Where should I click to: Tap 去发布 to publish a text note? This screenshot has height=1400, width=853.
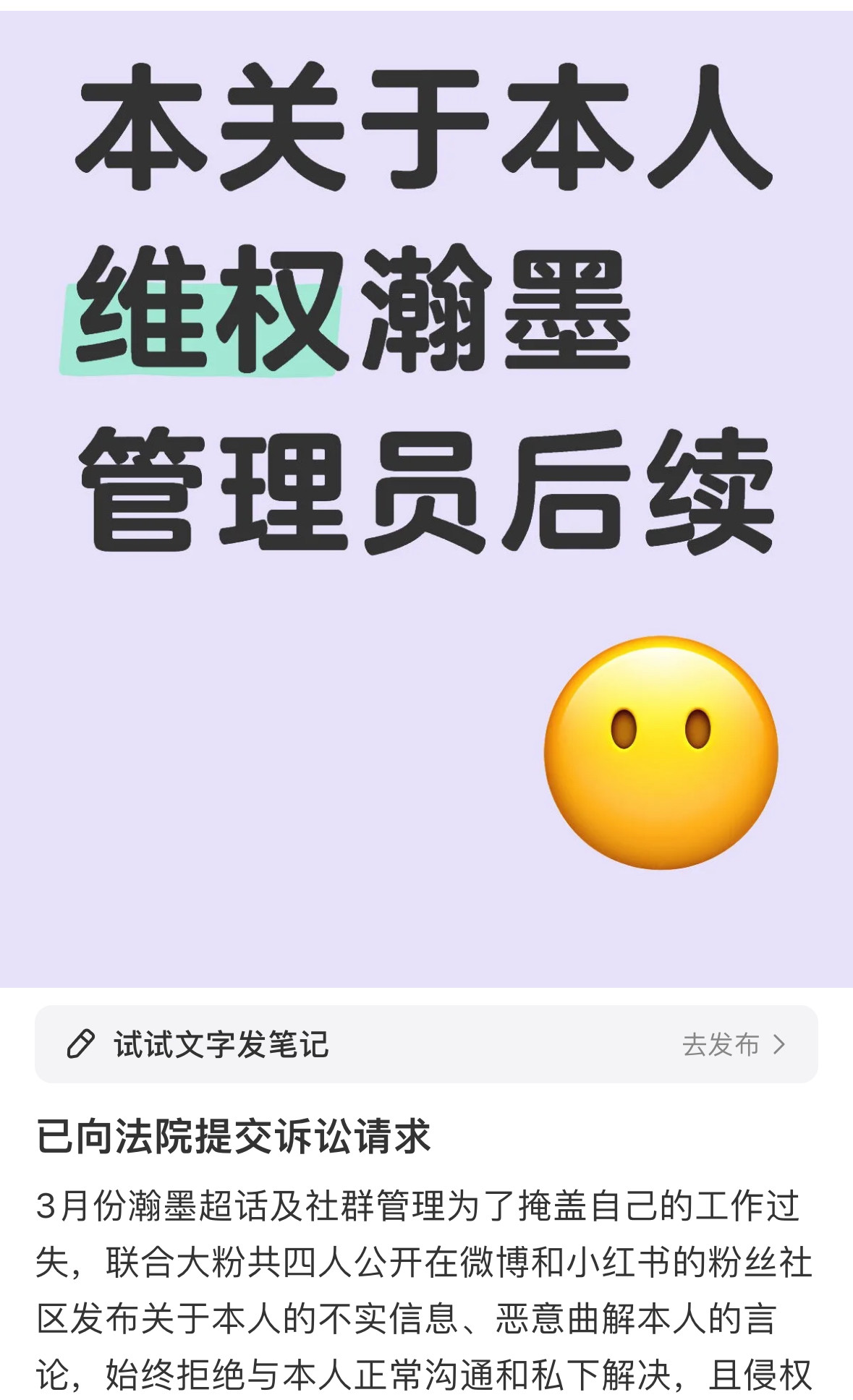click(732, 1044)
